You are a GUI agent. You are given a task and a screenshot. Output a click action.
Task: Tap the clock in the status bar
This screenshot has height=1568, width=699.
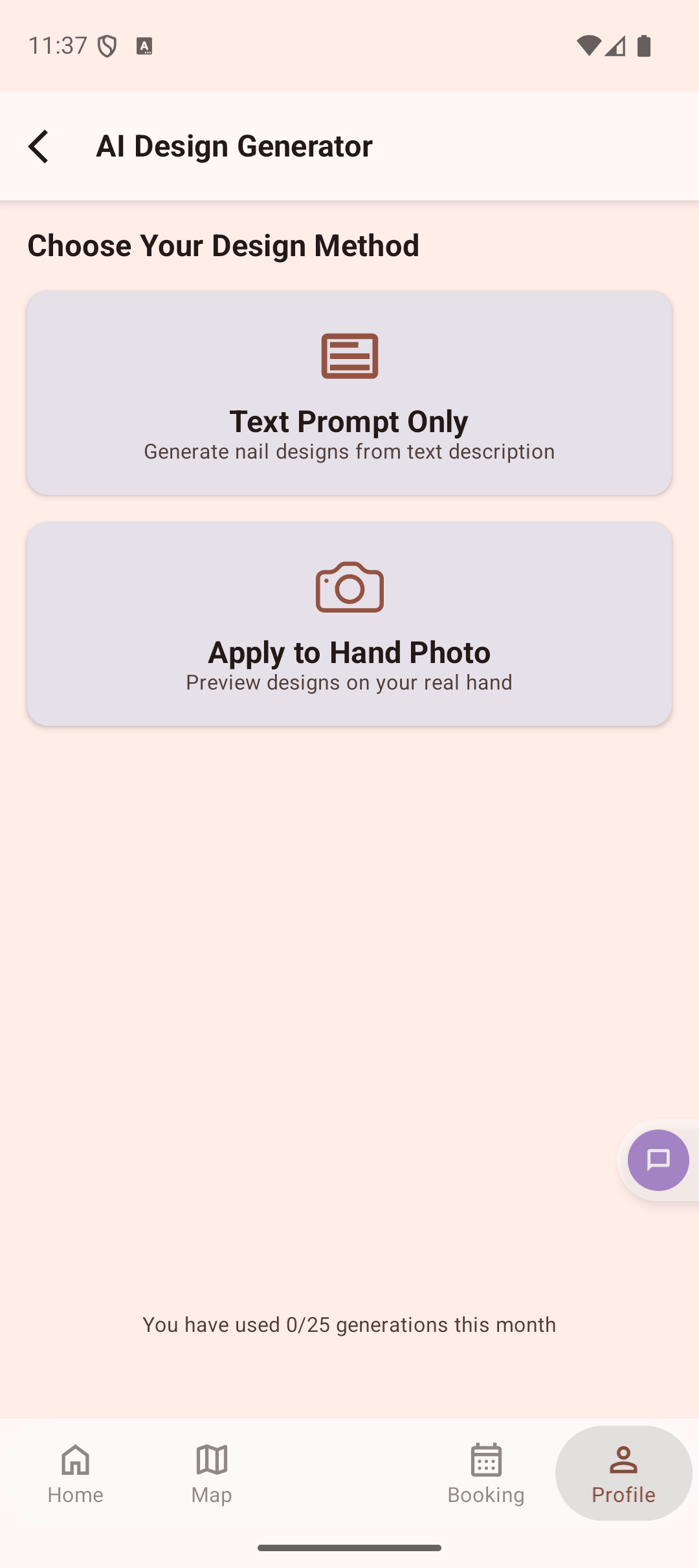57,45
